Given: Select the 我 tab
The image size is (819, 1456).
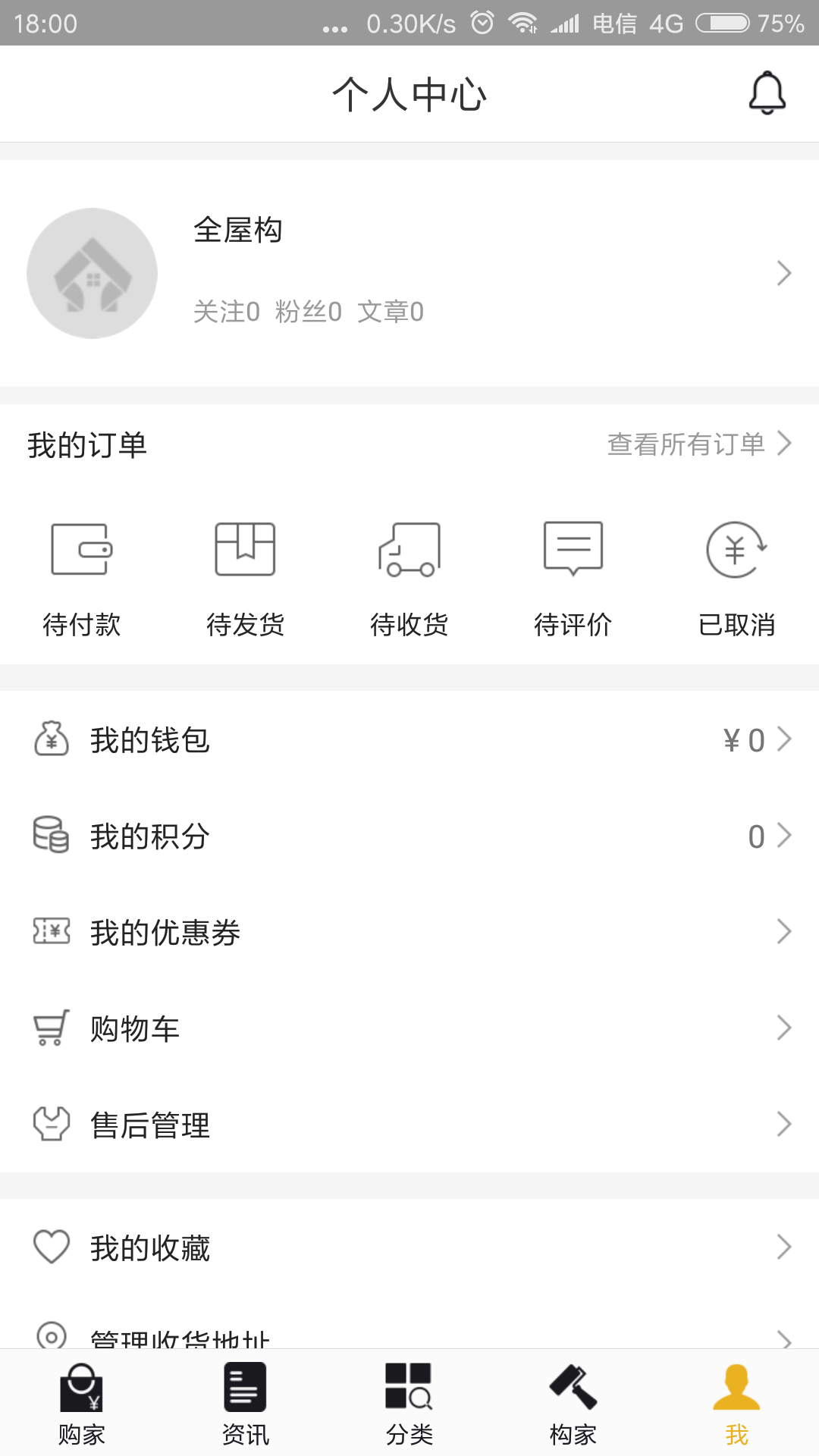Looking at the screenshot, I should 737,1403.
